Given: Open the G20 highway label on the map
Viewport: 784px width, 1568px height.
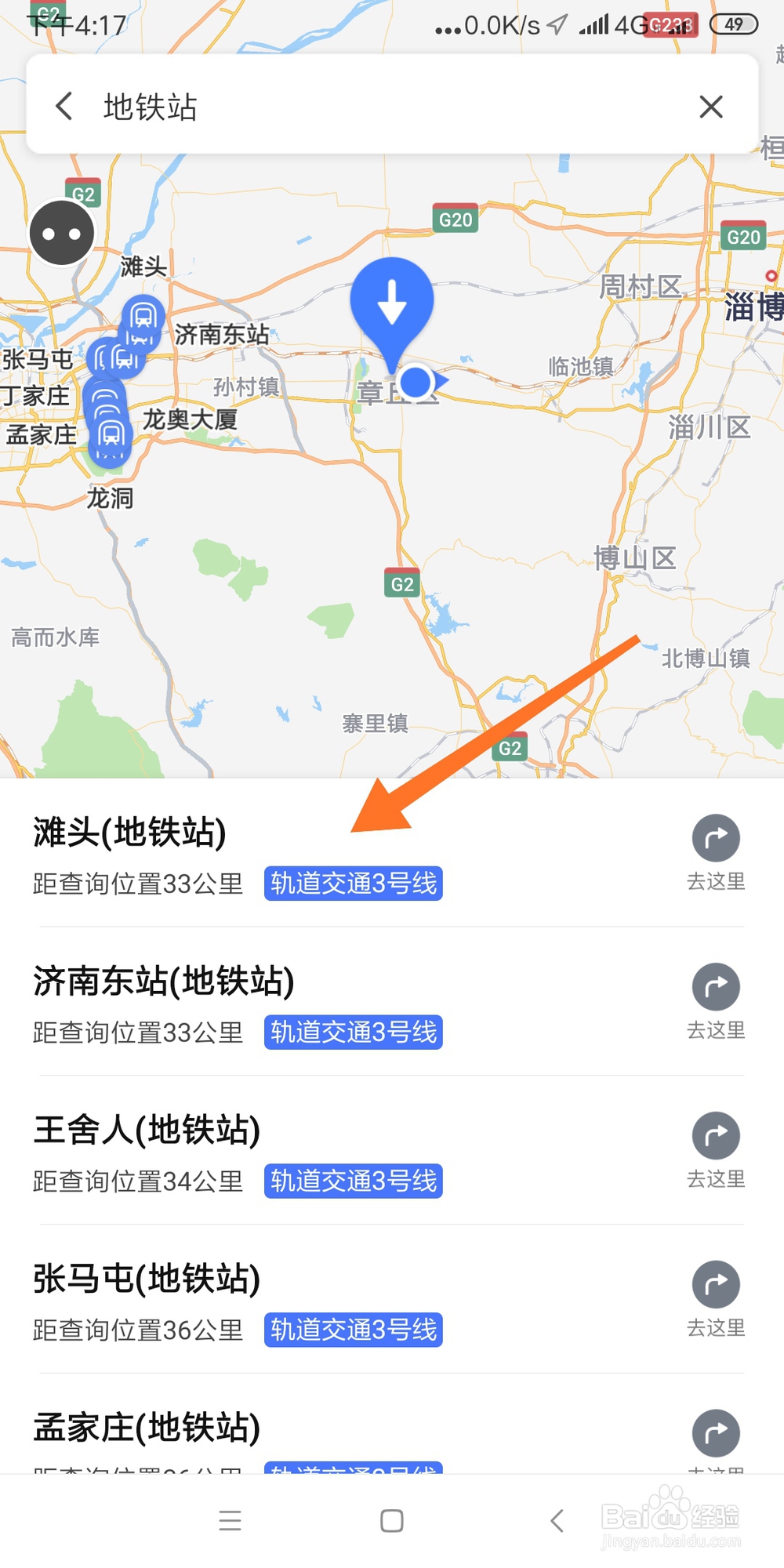Looking at the screenshot, I should (x=456, y=220).
